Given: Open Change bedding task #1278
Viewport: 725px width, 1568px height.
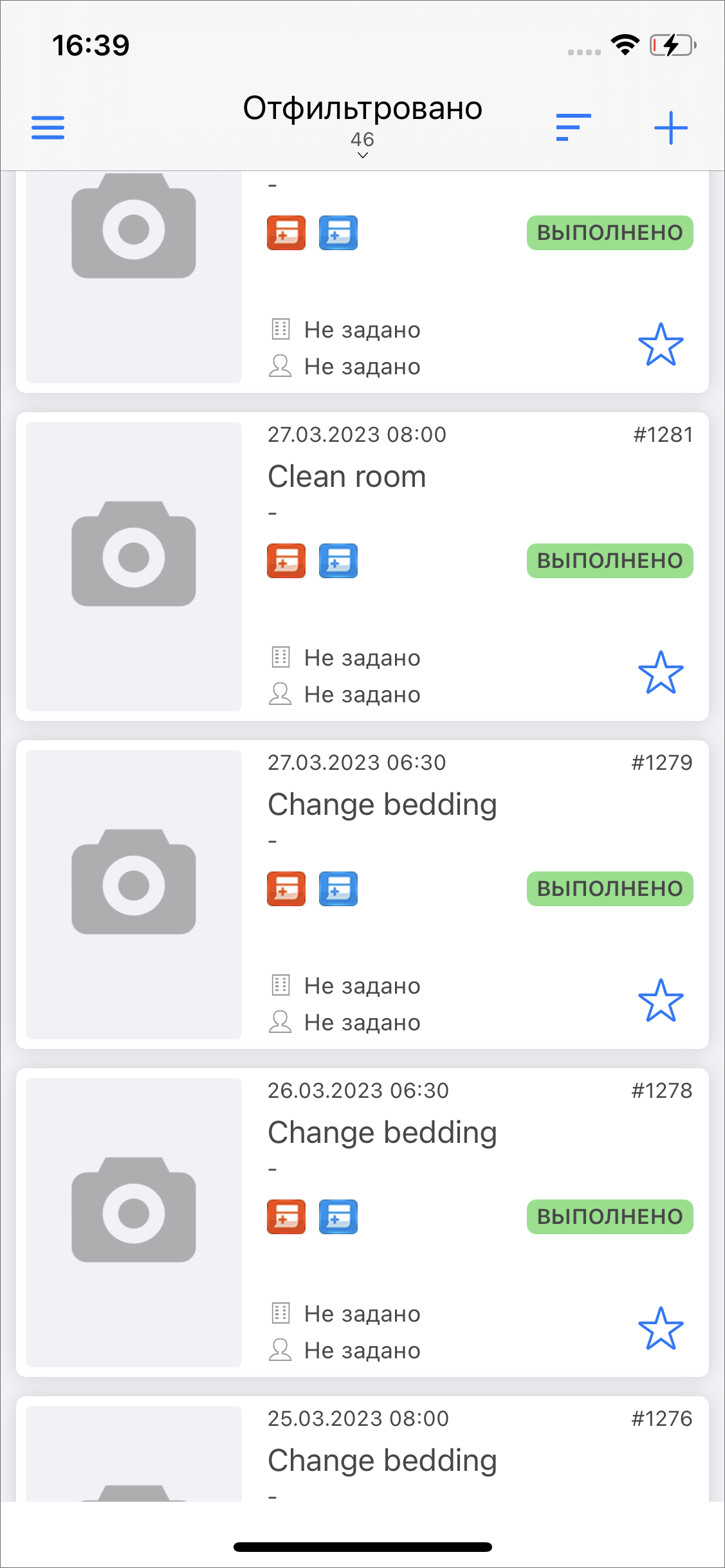Looking at the screenshot, I should pyautogui.click(x=362, y=1222).
